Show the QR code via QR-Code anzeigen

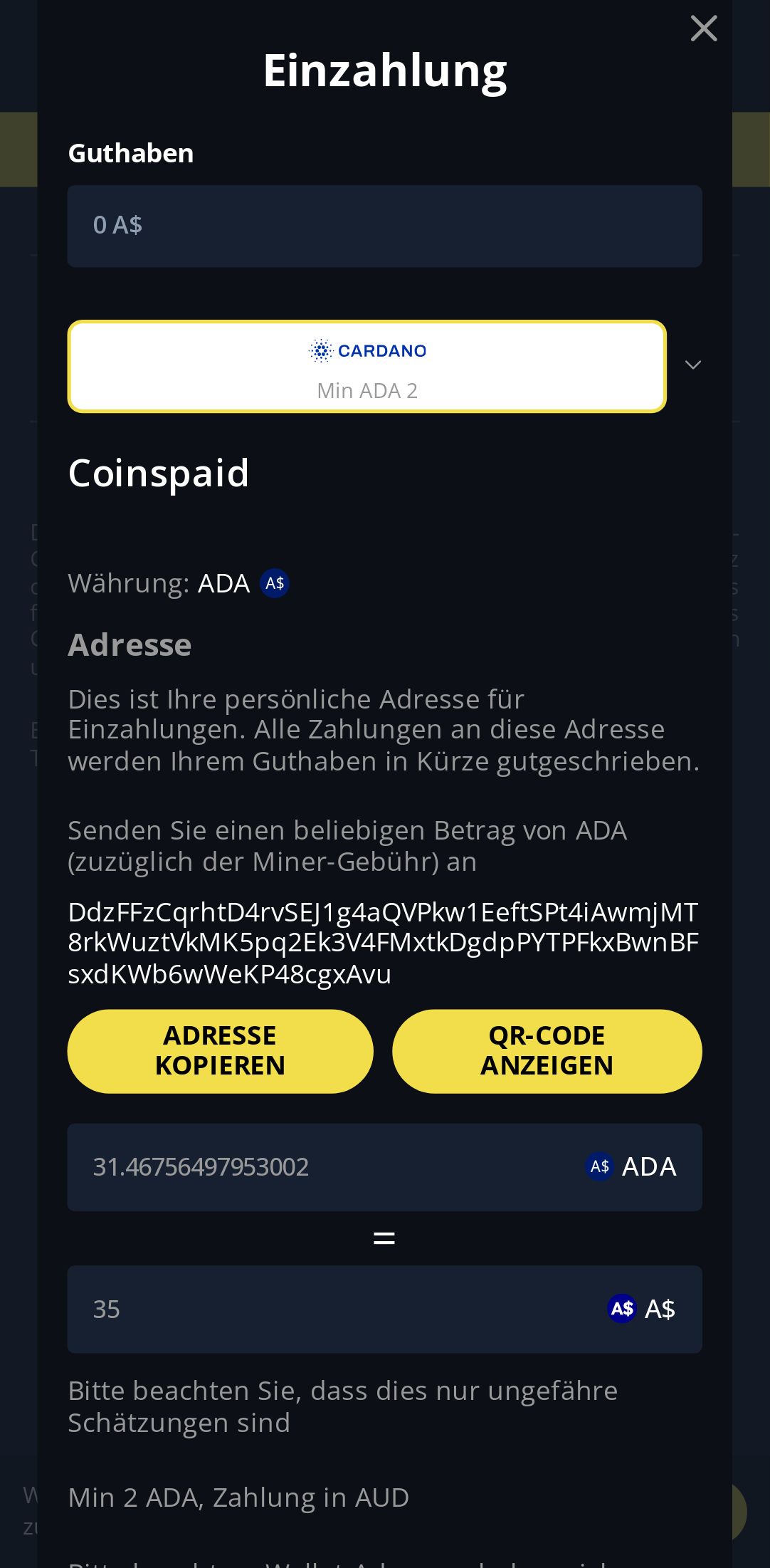547,1050
